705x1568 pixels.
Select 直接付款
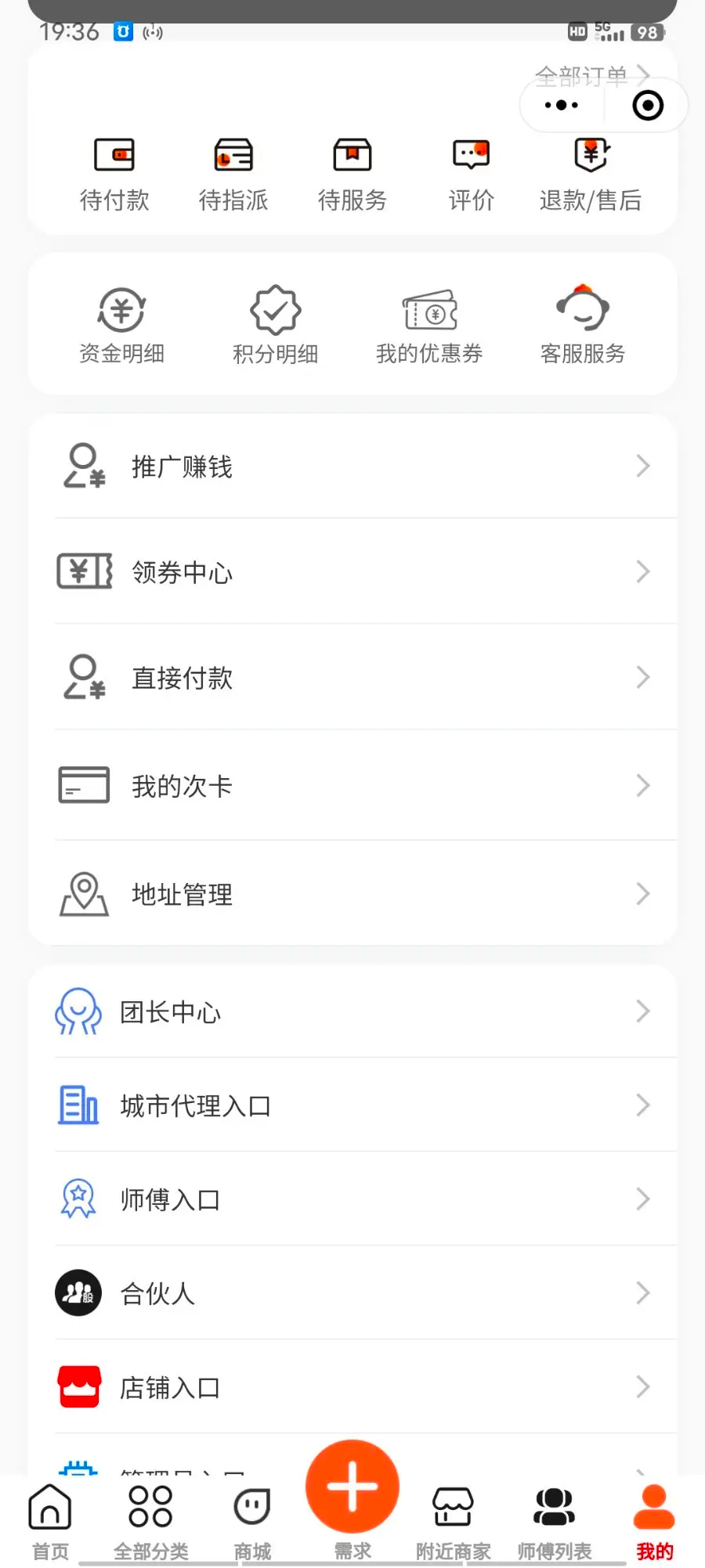(x=352, y=678)
